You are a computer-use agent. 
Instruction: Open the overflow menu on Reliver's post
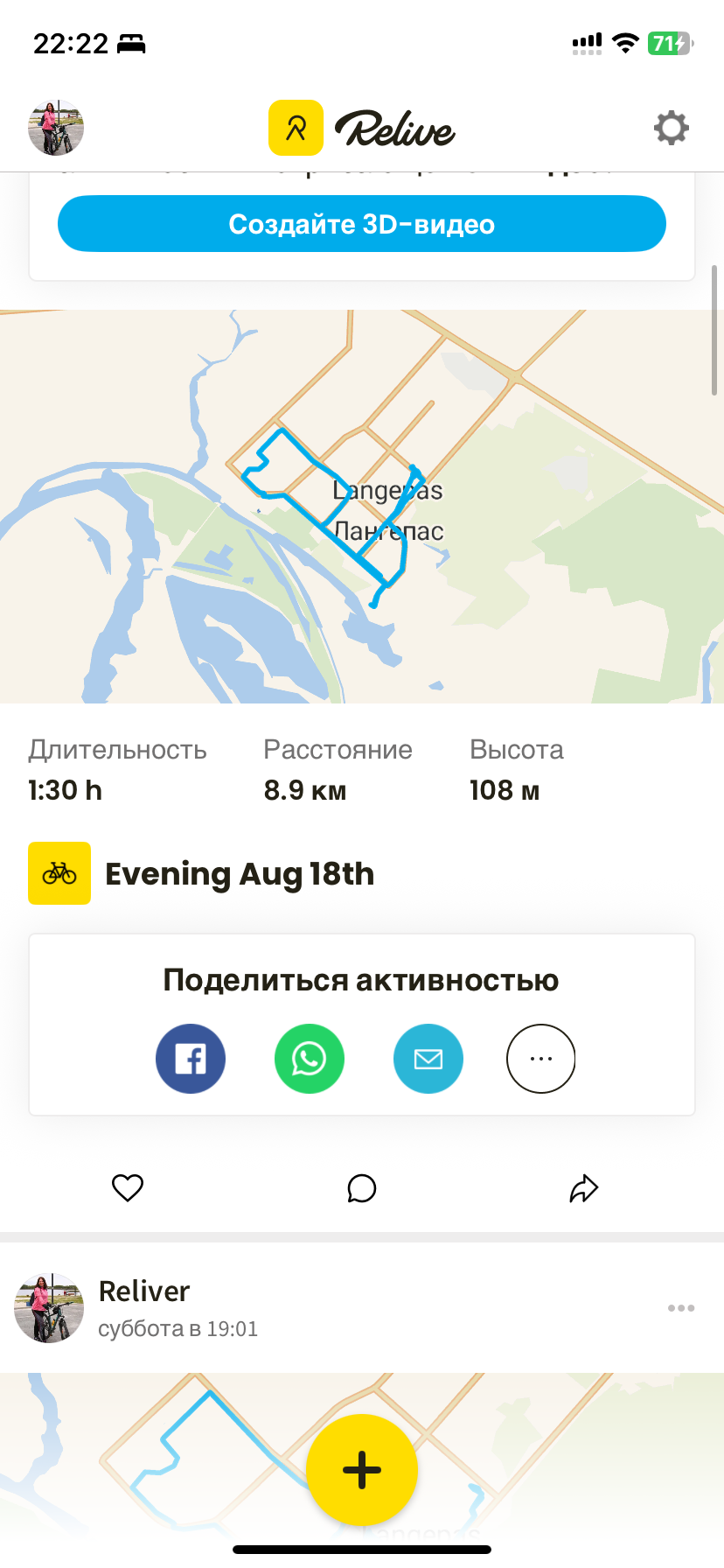681,1308
